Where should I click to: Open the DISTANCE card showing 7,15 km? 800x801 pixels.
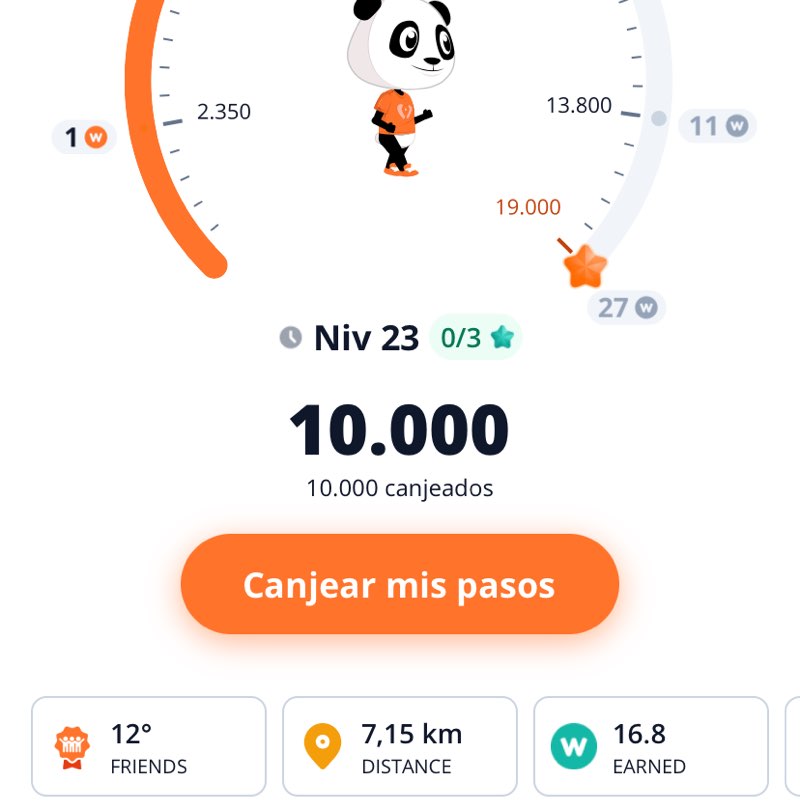[x=400, y=746]
